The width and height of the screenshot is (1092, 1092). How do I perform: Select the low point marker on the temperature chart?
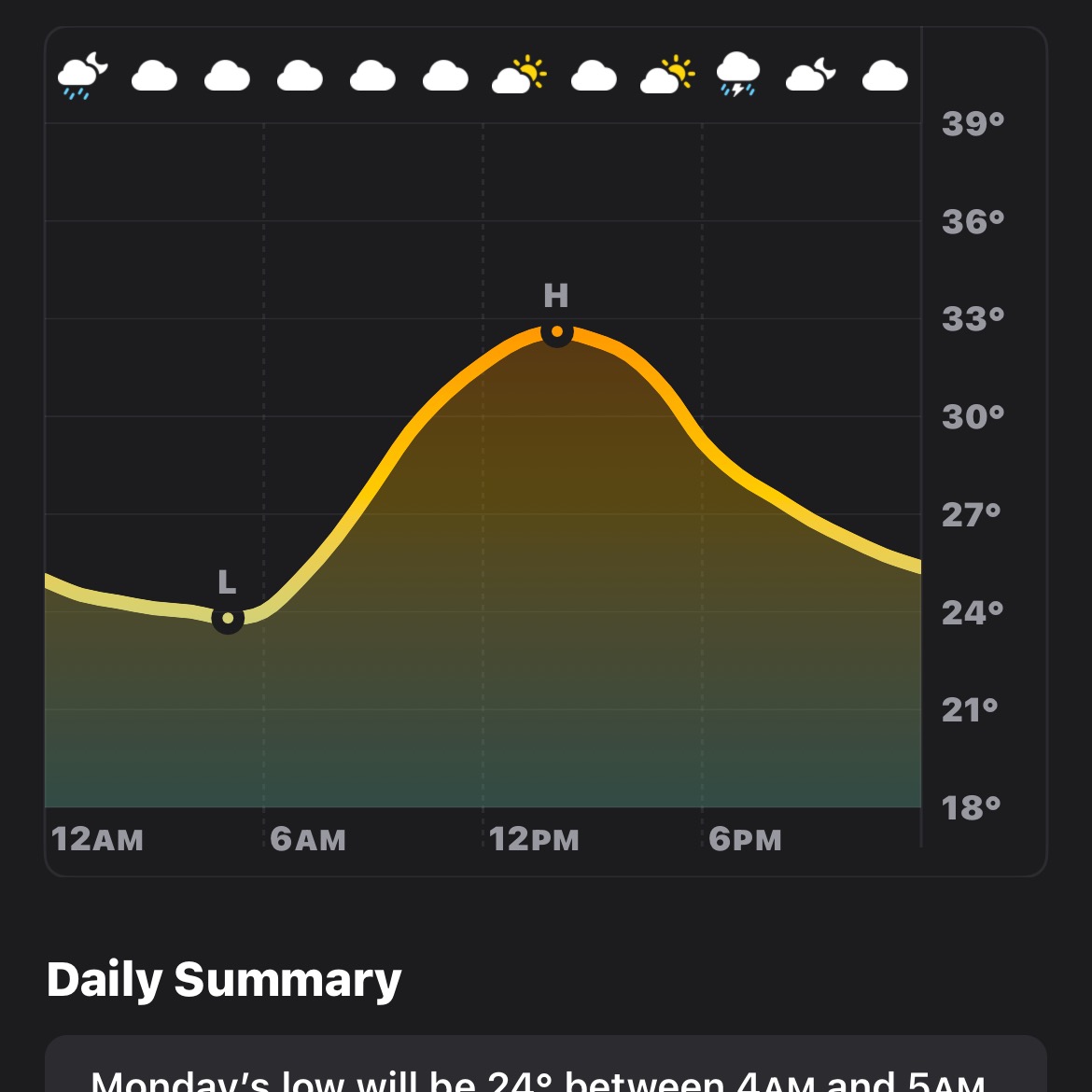(228, 618)
